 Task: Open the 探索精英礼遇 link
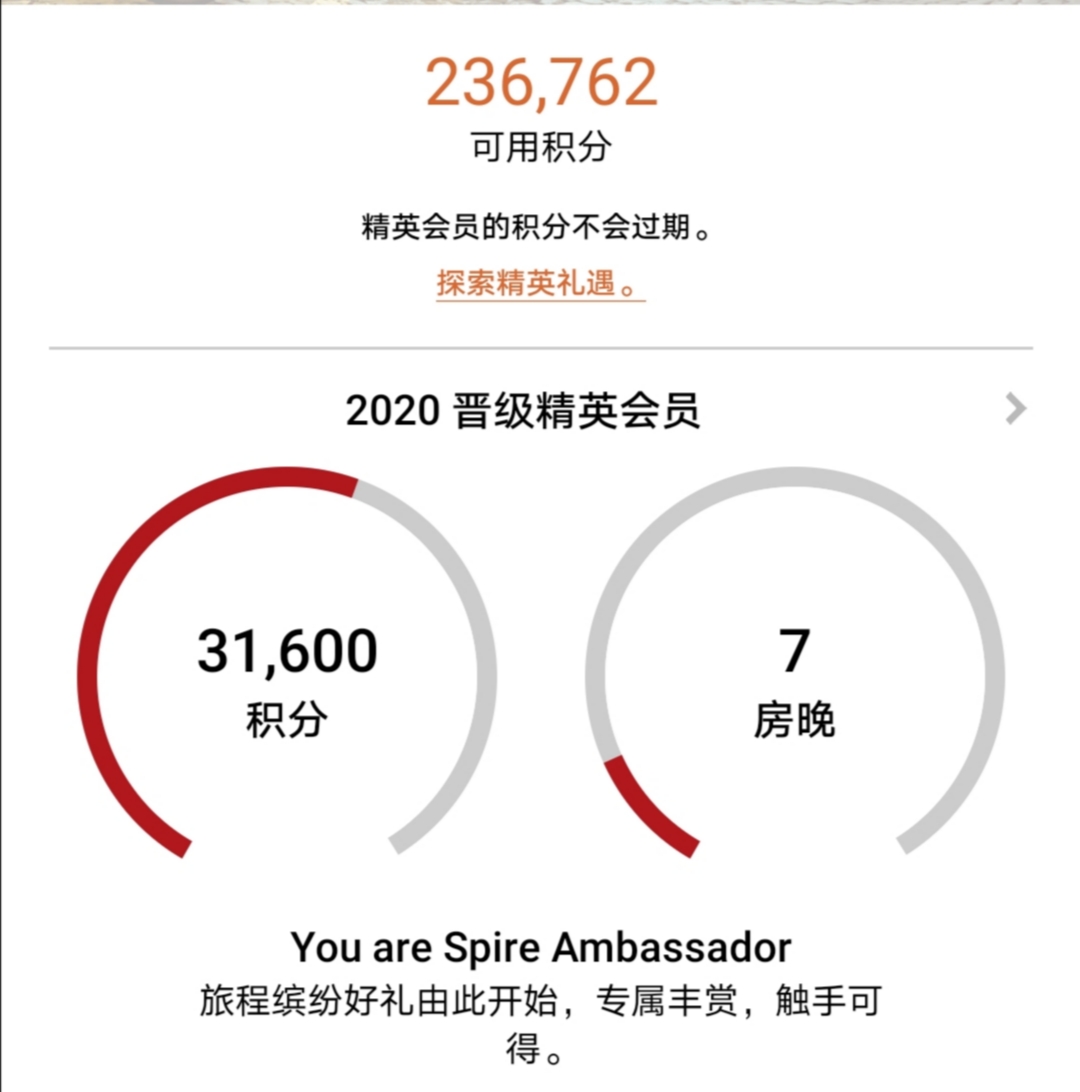click(x=539, y=283)
